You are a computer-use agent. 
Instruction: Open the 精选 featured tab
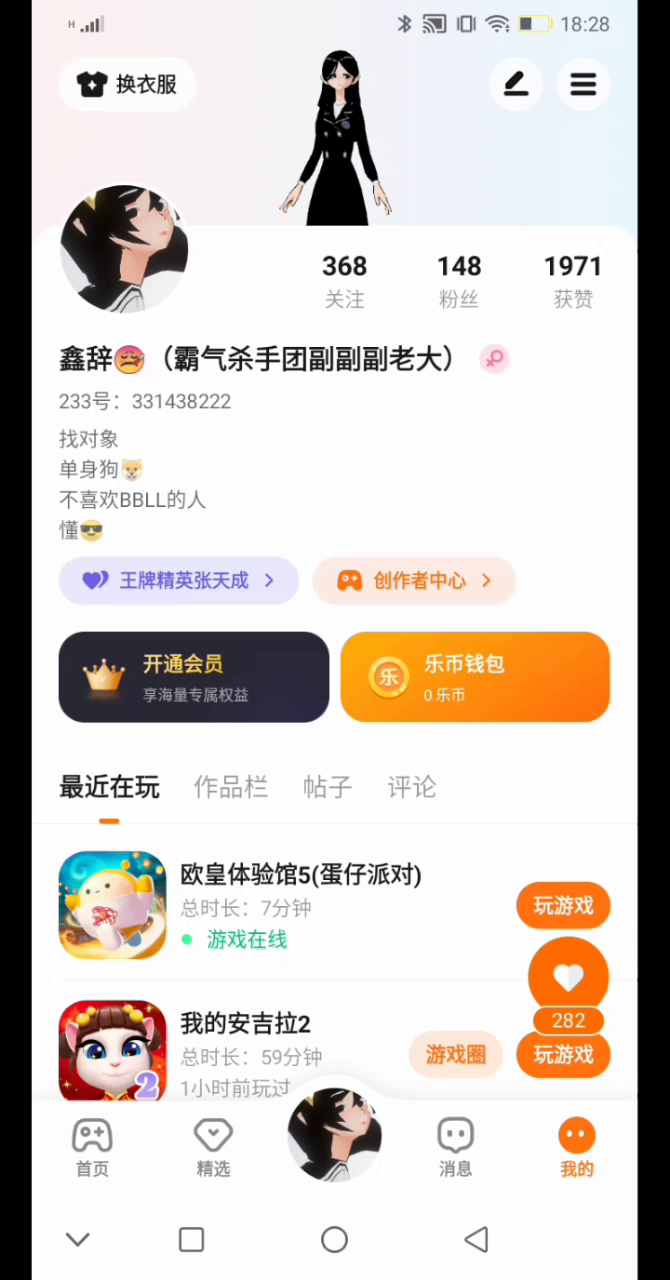pos(213,1147)
